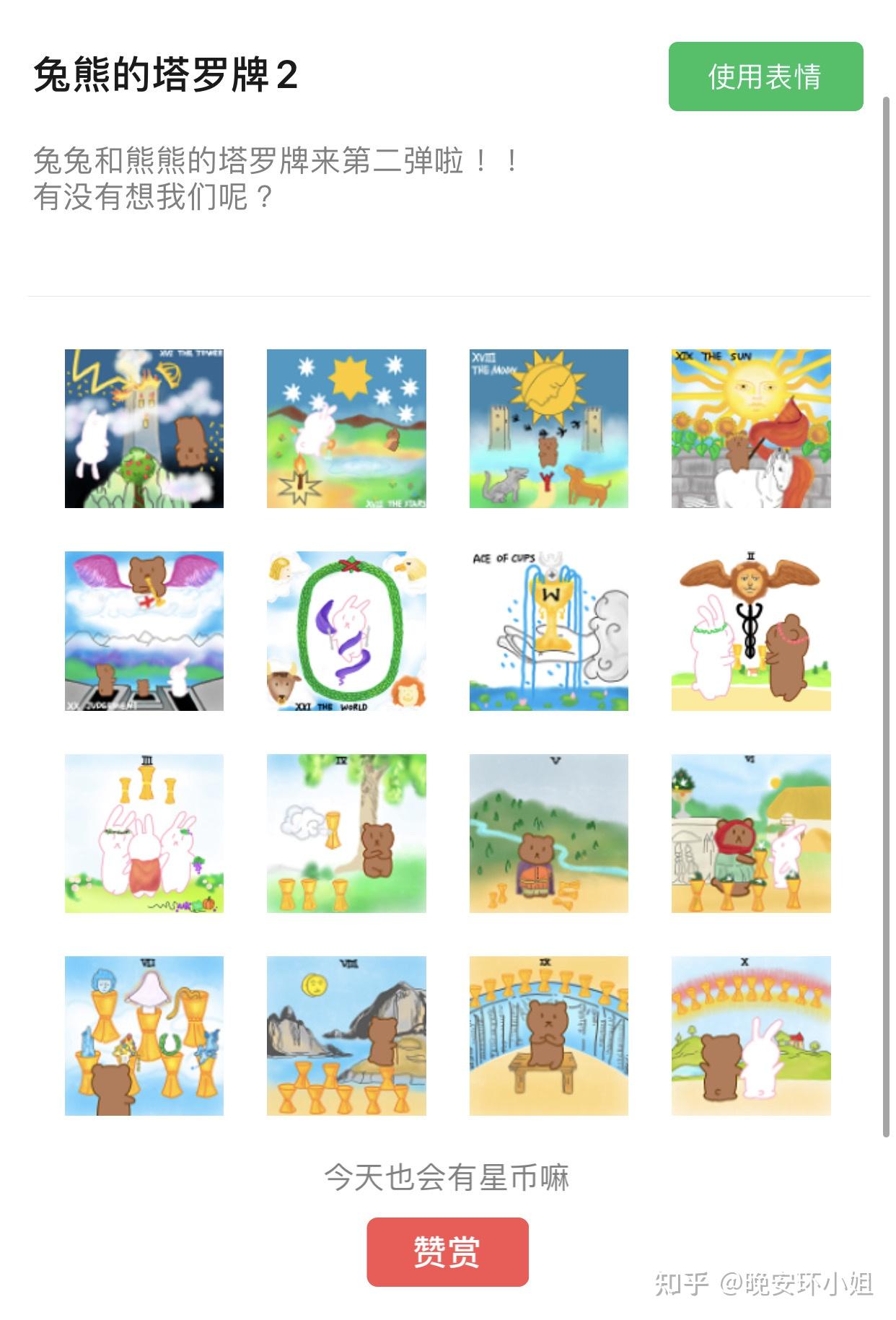896x1320 pixels.
Task: Select the Ace of Cups sticker
Action: click(548, 631)
